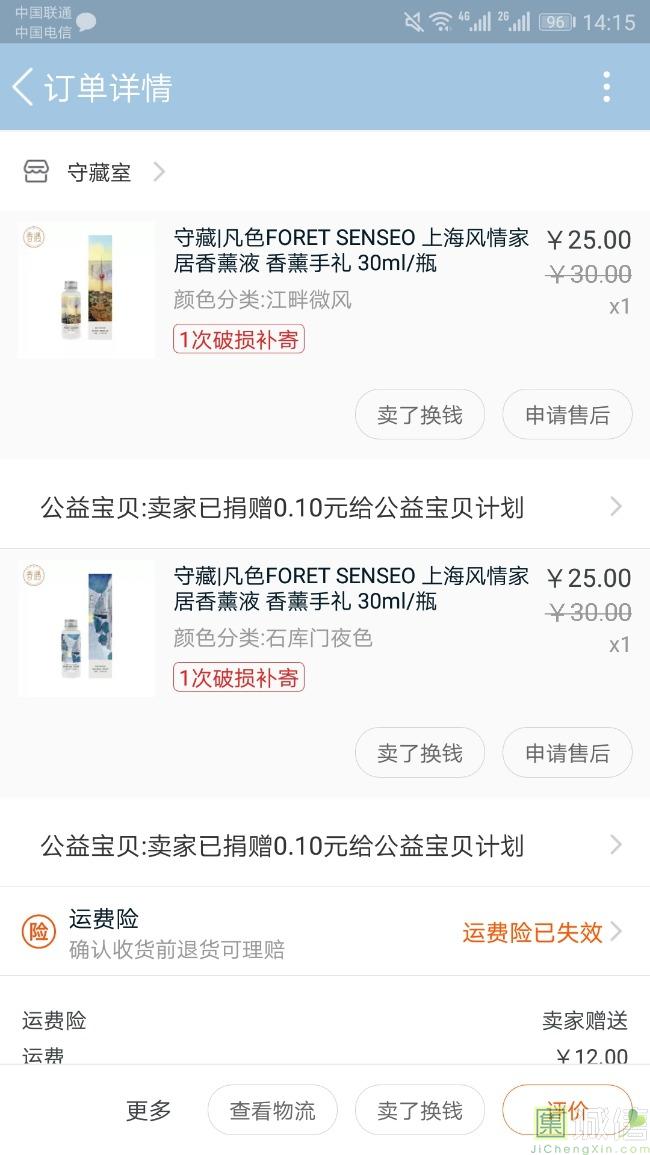Tap 更多 in the bottom bar

(149, 1110)
